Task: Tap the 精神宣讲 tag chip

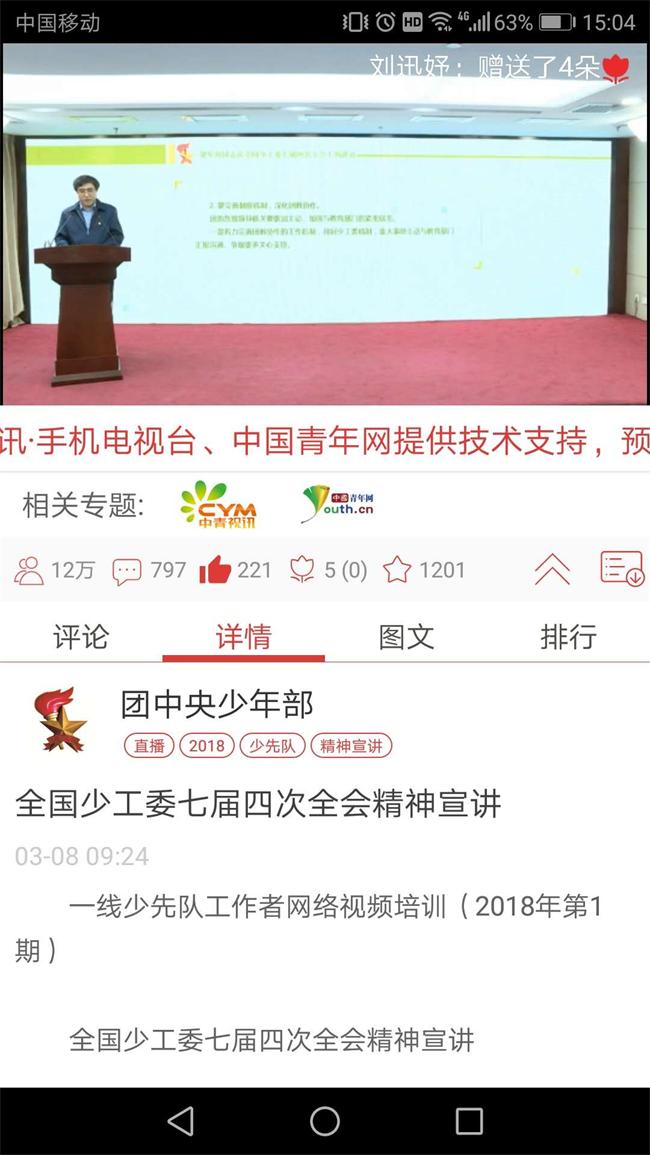Action: pyautogui.click(x=351, y=746)
